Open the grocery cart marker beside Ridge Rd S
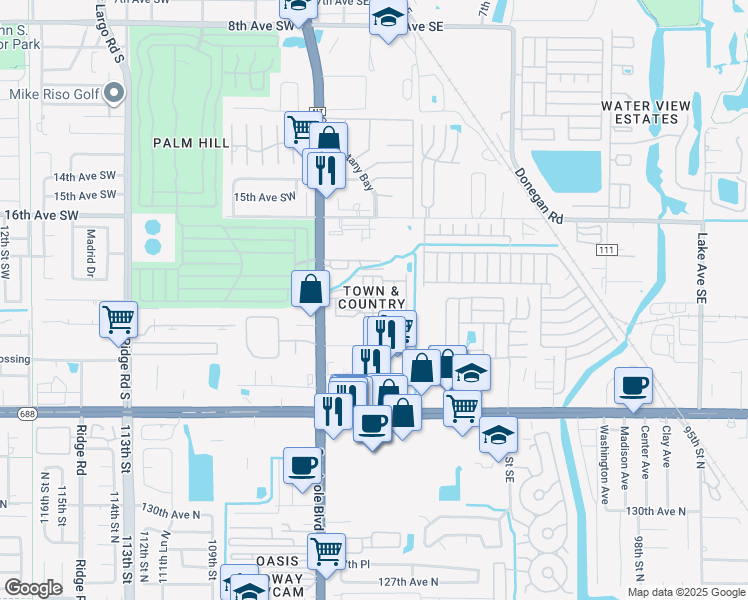Viewport: 748px width, 600px height. tap(118, 320)
